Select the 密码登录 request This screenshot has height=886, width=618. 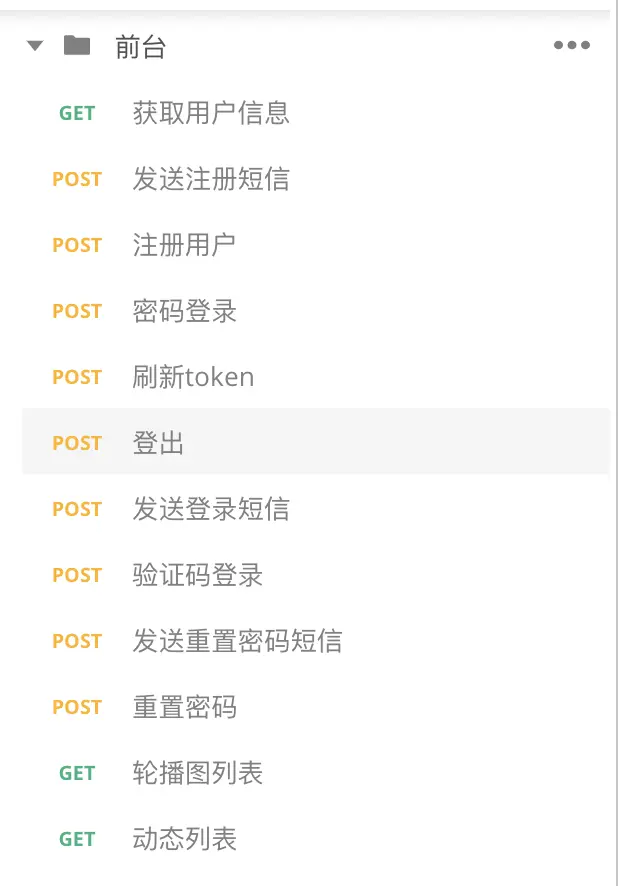[185, 311]
